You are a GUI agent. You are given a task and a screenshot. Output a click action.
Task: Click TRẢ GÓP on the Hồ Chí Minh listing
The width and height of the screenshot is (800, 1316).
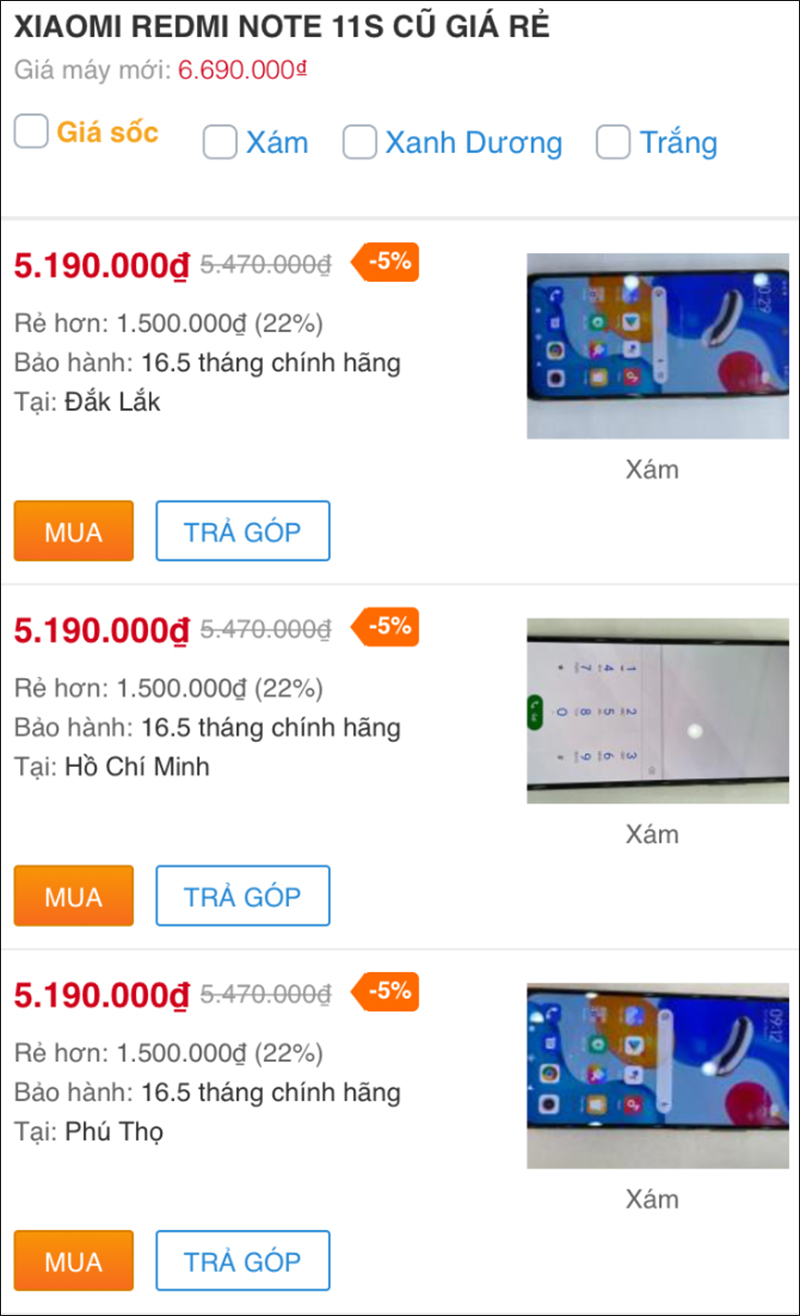(x=242, y=896)
